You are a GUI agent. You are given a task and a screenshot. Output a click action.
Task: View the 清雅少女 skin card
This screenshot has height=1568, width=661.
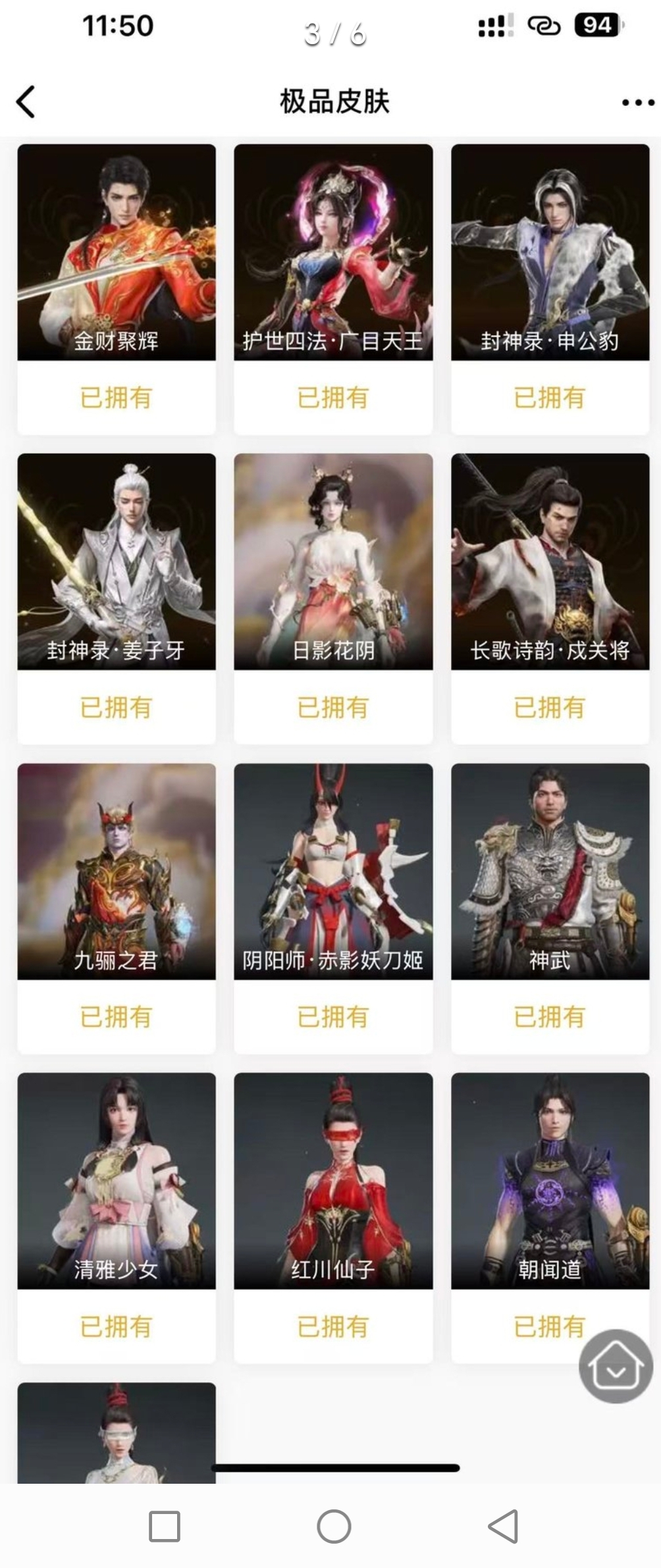[117, 1180]
